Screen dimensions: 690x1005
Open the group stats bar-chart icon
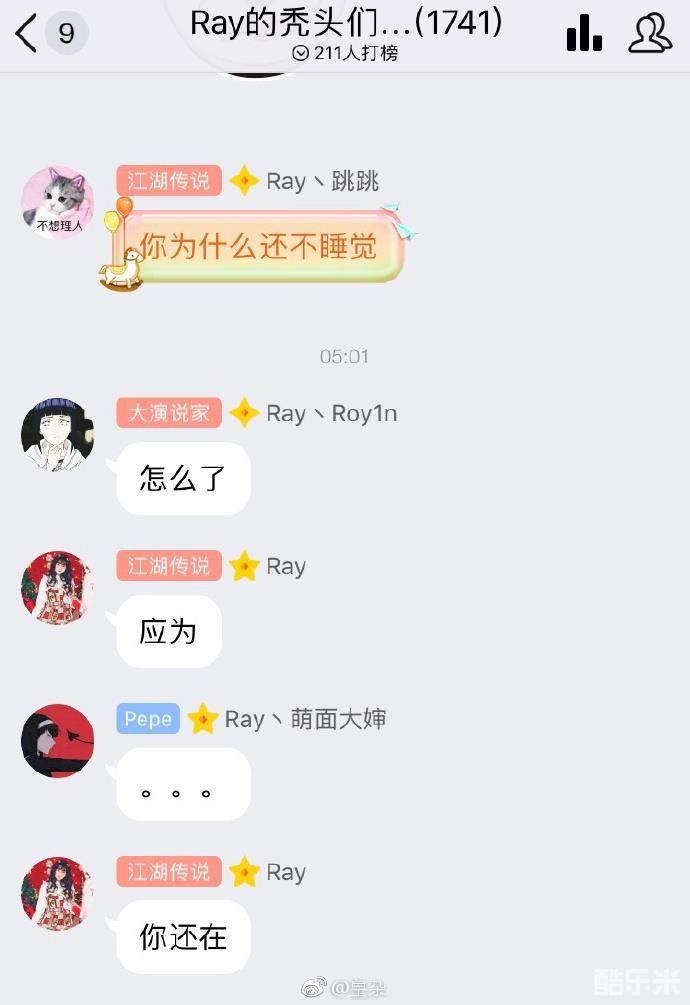click(584, 33)
